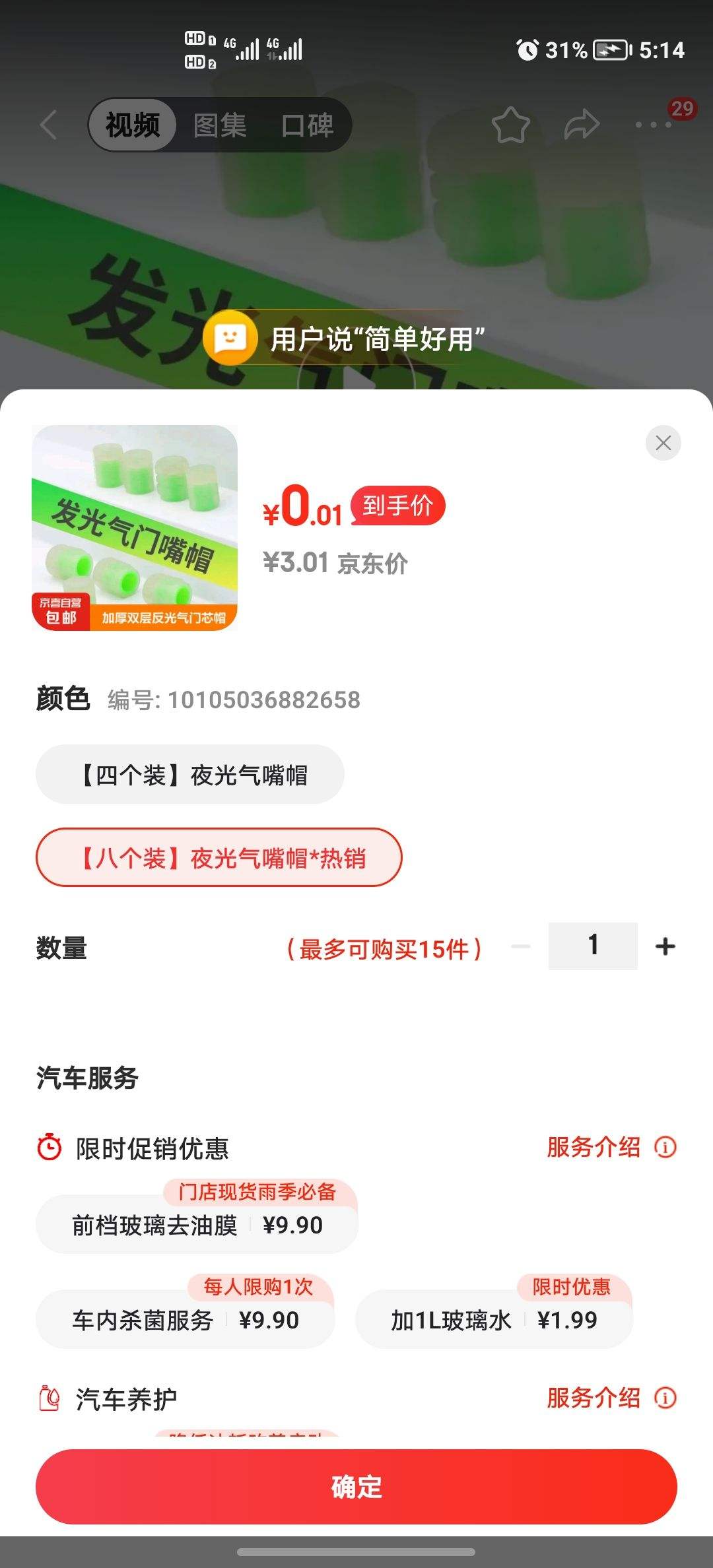Enlarge the product thumbnail image
The height and width of the screenshot is (1568, 713).
(135, 528)
